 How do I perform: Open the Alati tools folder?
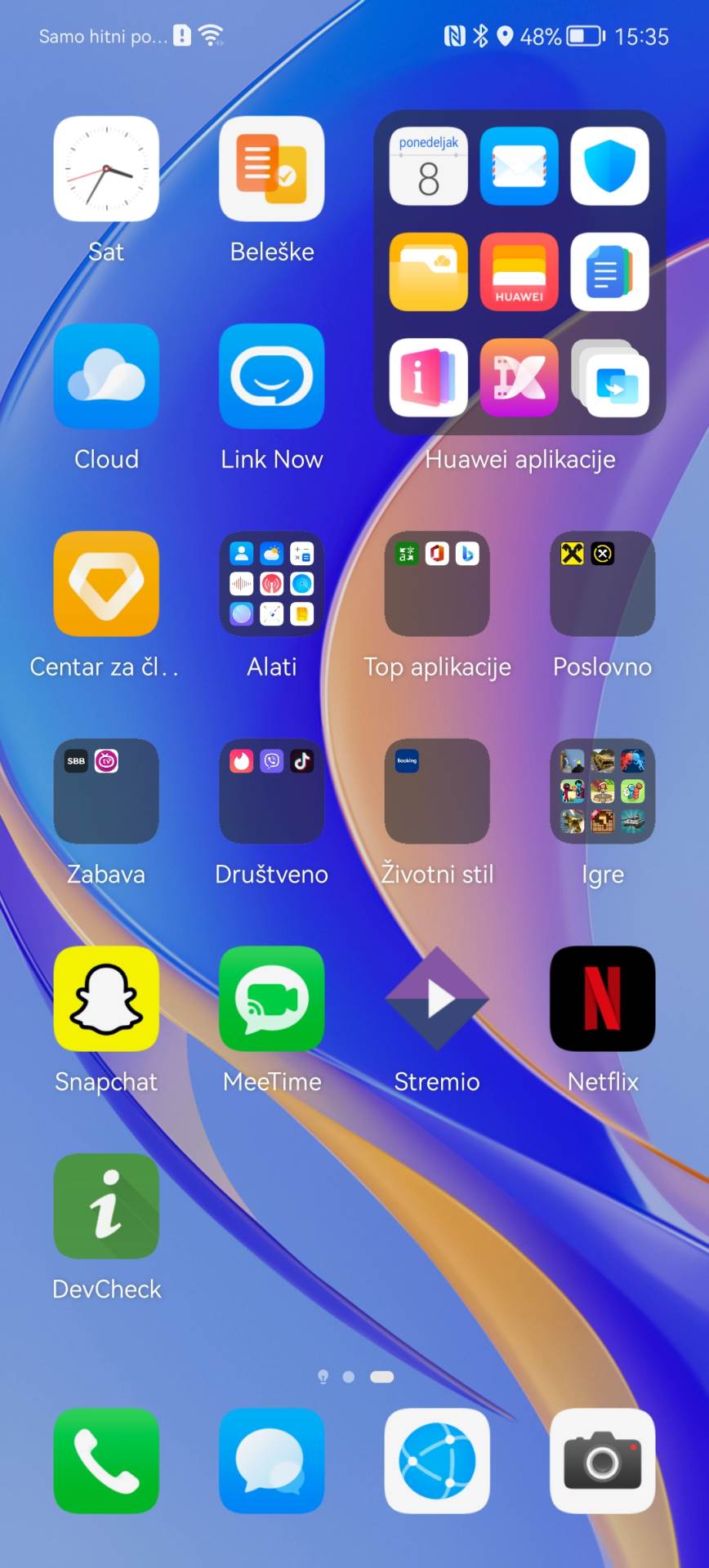coord(271,583)
